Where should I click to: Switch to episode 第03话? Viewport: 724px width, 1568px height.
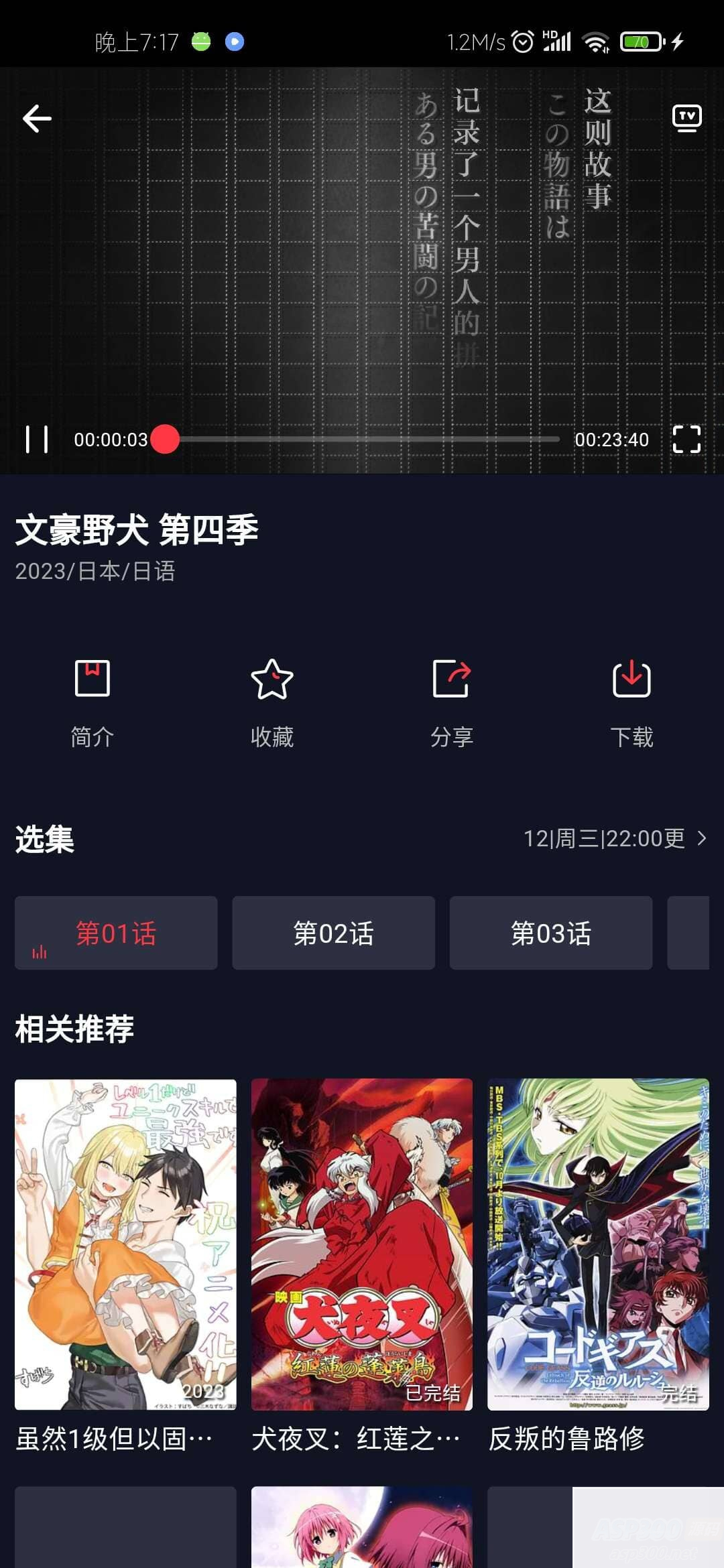click(x=550, y=933)
